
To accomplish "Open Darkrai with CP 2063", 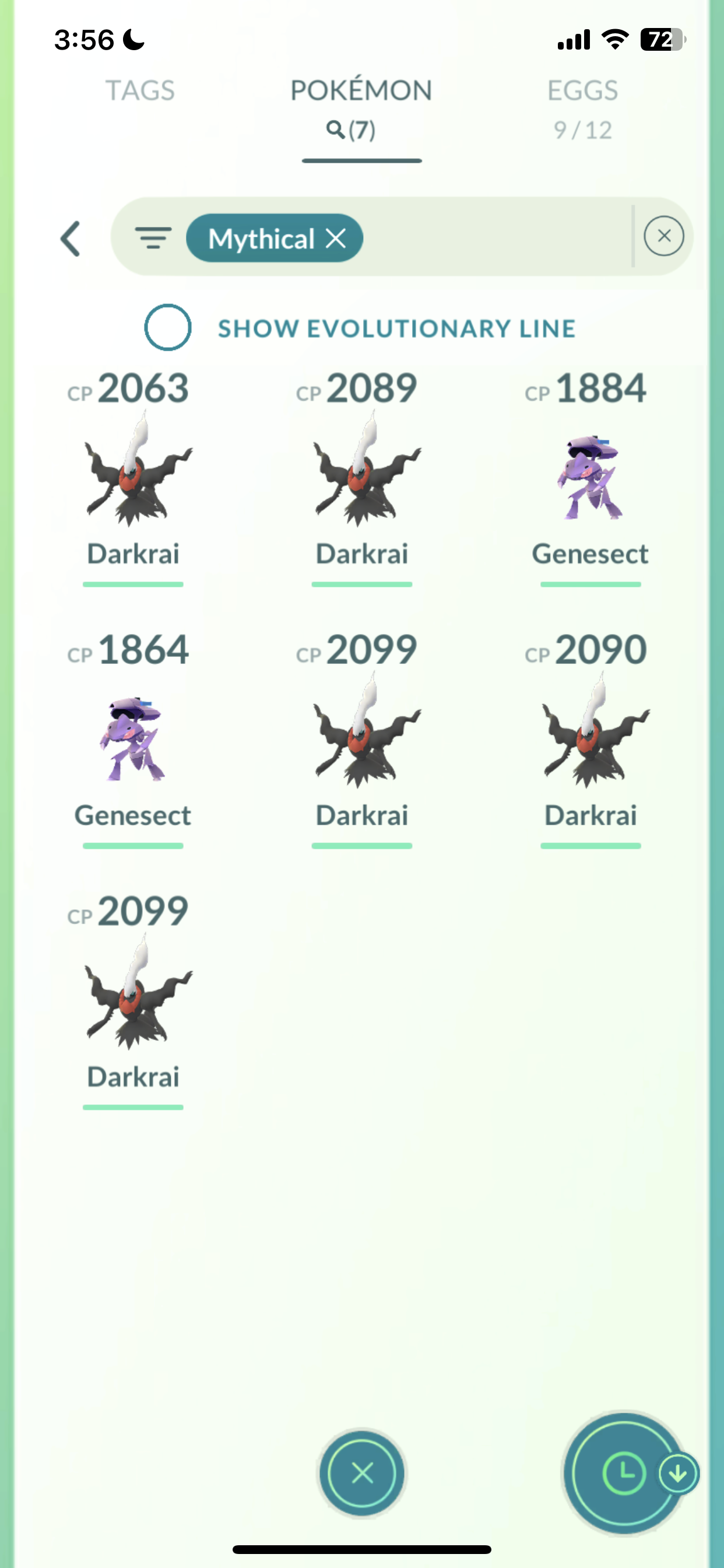I will point(133,468).
